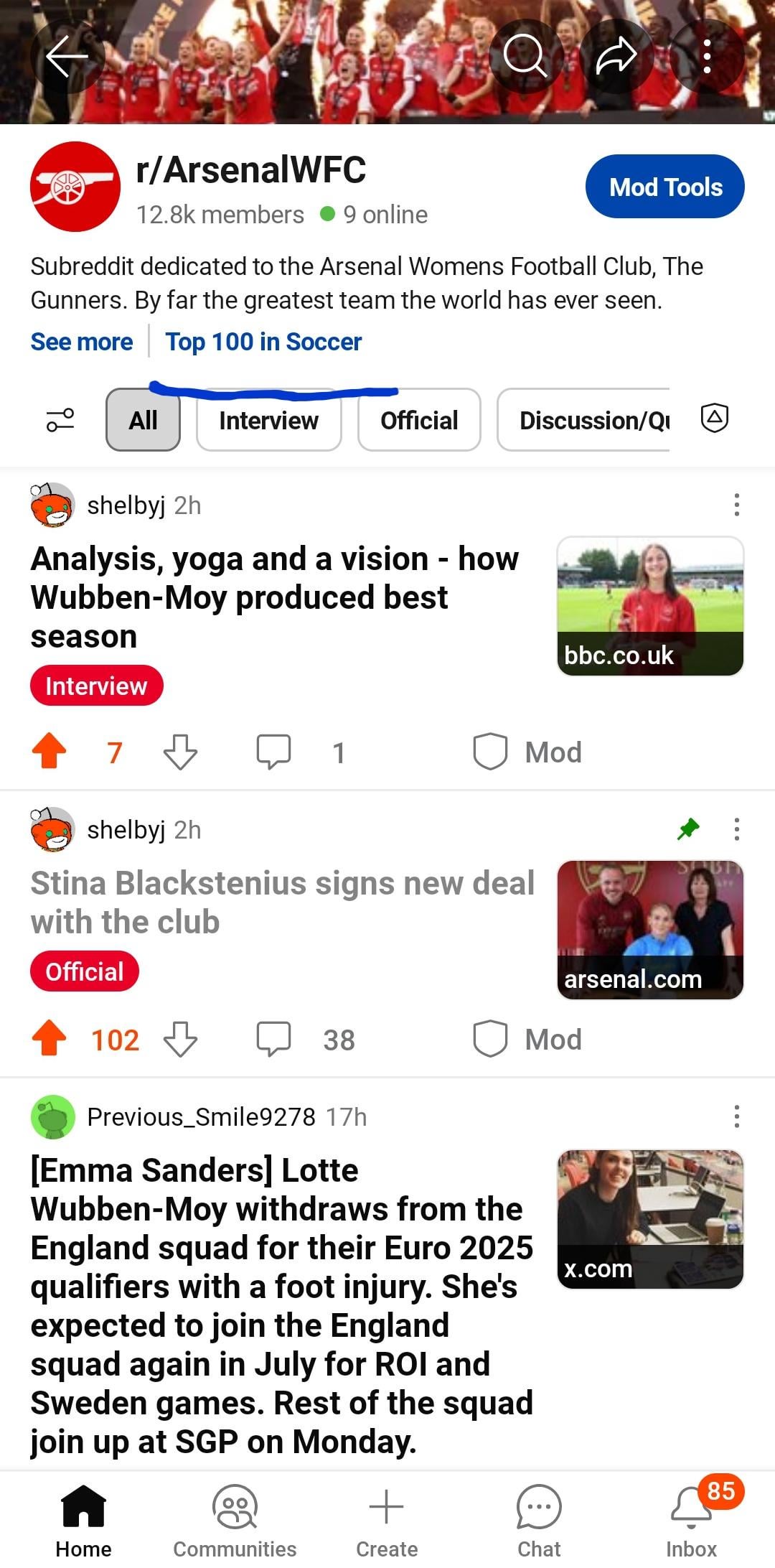The height and width of the screenshot is (1568, 775).
Task: Open the mod shield icon beside flair chips
Action: tap(714, 418)
